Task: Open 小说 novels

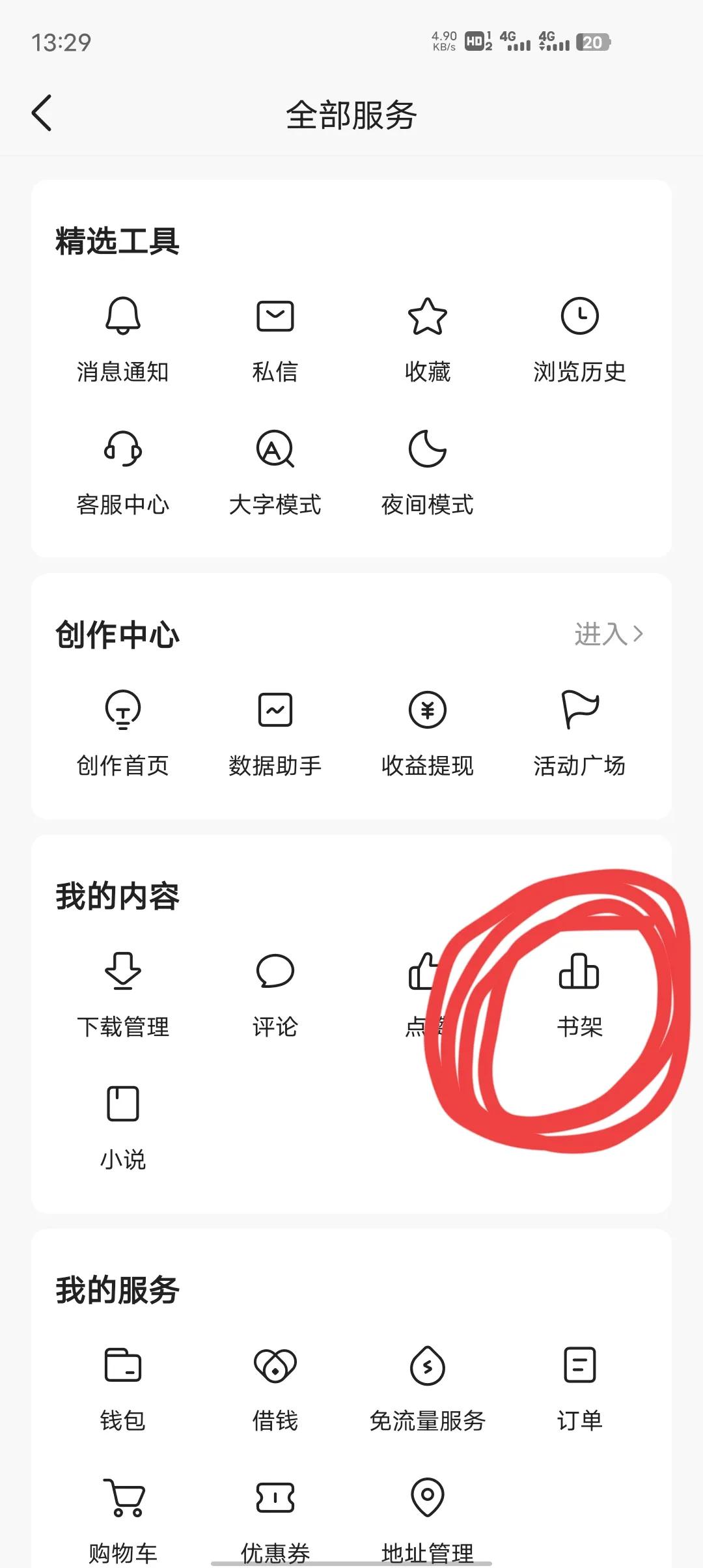Action: pos(123,1129)
